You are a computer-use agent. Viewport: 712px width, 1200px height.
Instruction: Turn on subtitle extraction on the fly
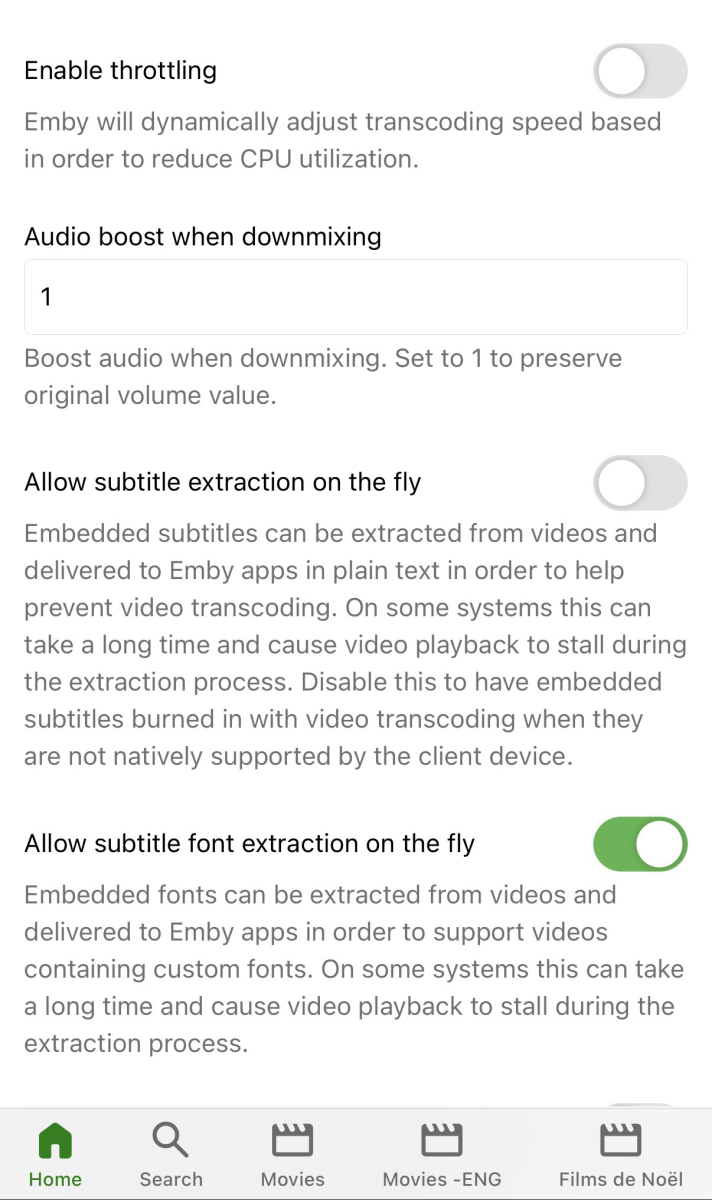click(x=640, y=483)
